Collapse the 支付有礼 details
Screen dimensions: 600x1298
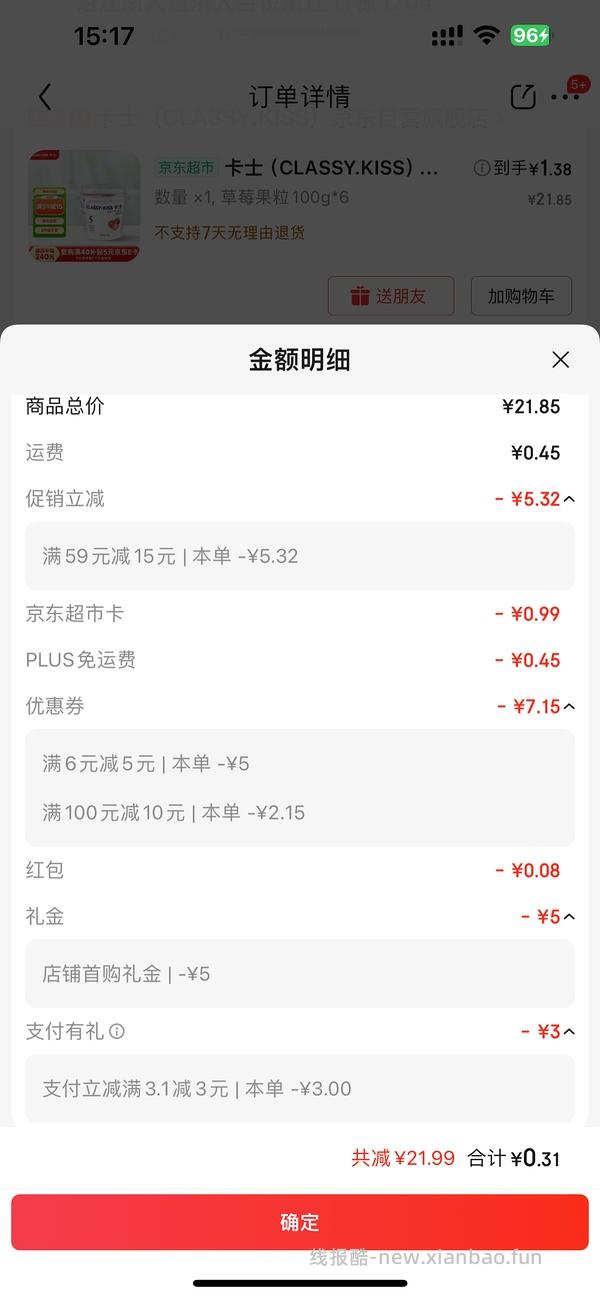click(x=569, y=1032)
